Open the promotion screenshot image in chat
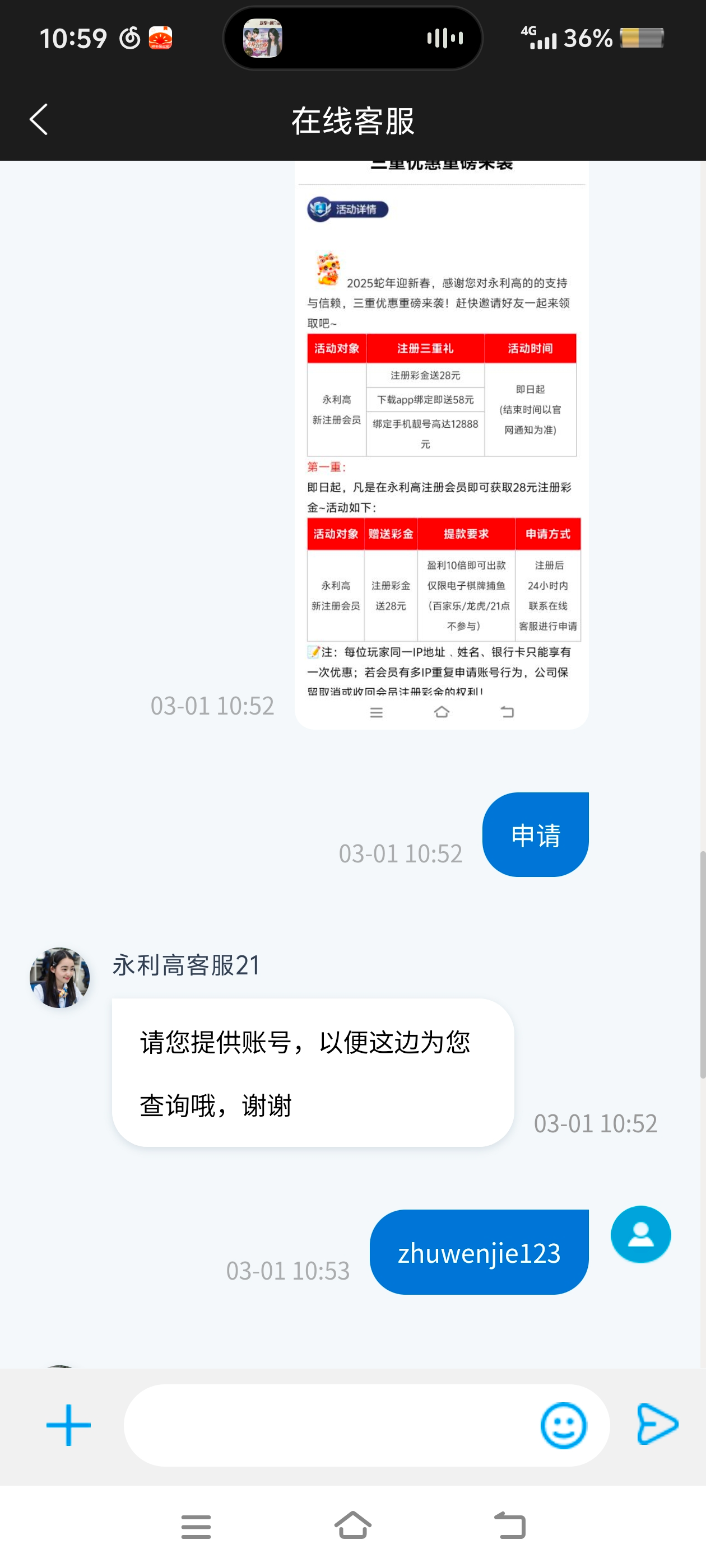The height and width of the screenshot is (1568, 706). click(441, 444)
